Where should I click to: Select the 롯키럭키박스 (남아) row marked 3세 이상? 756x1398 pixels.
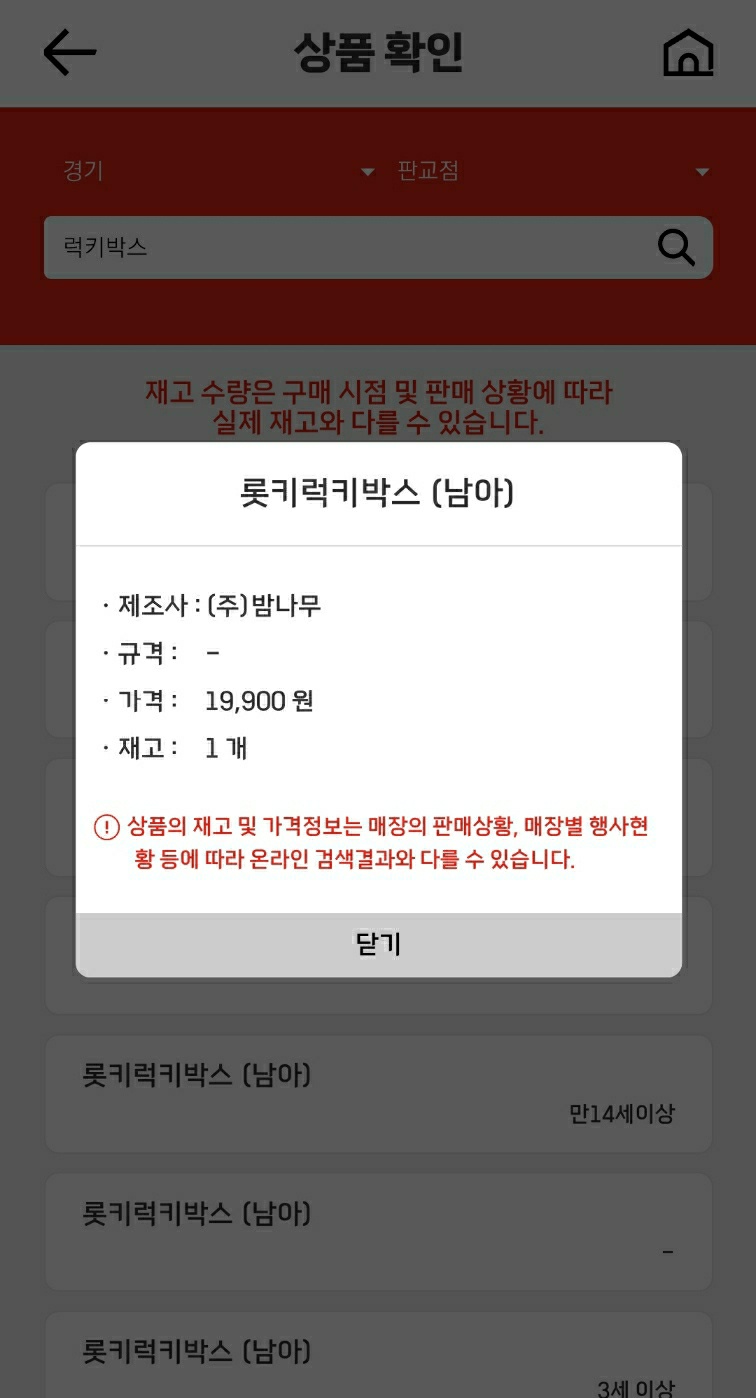[x=378, y=1355]
